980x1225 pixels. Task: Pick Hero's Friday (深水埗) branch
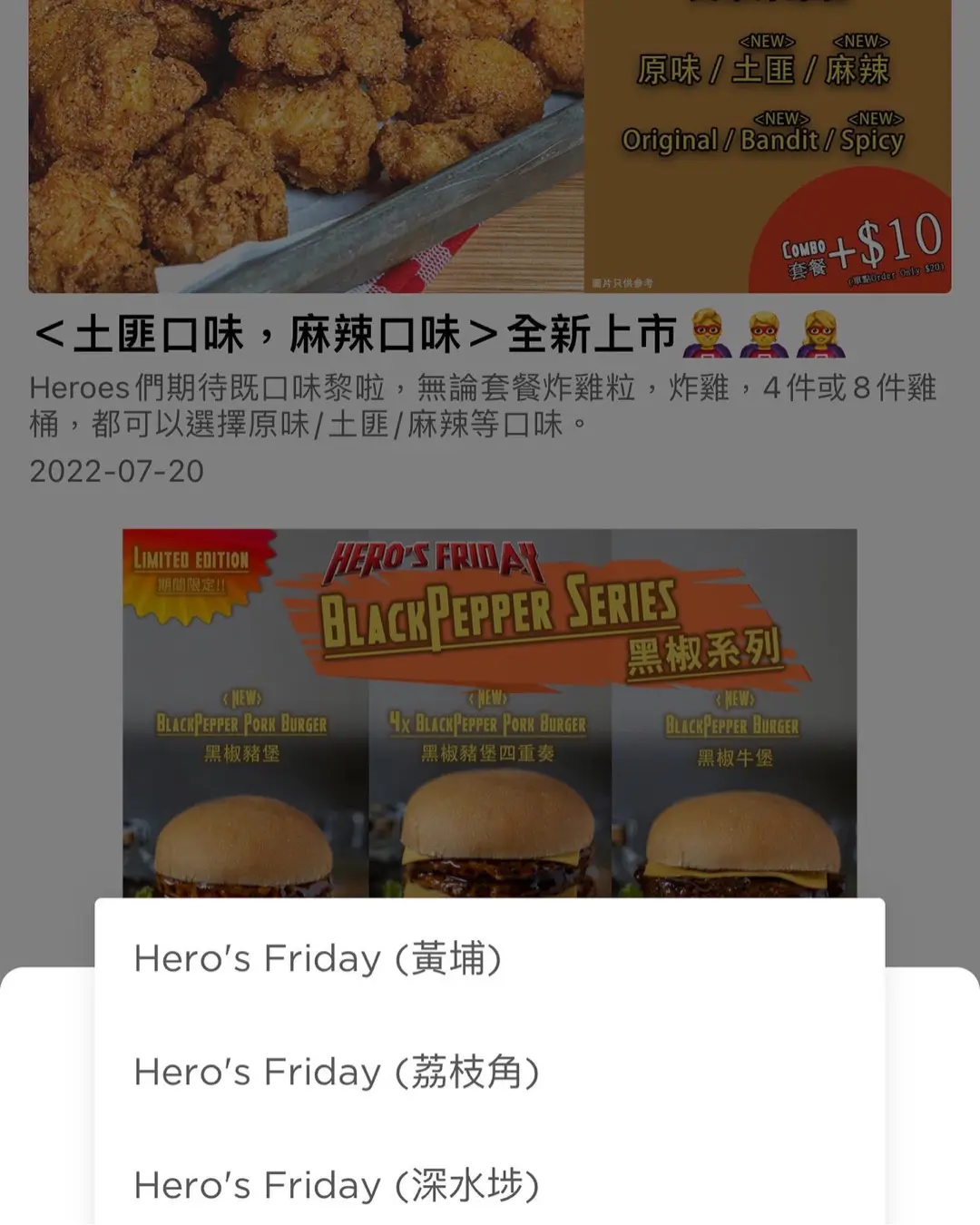click(x=336, y=1184)
